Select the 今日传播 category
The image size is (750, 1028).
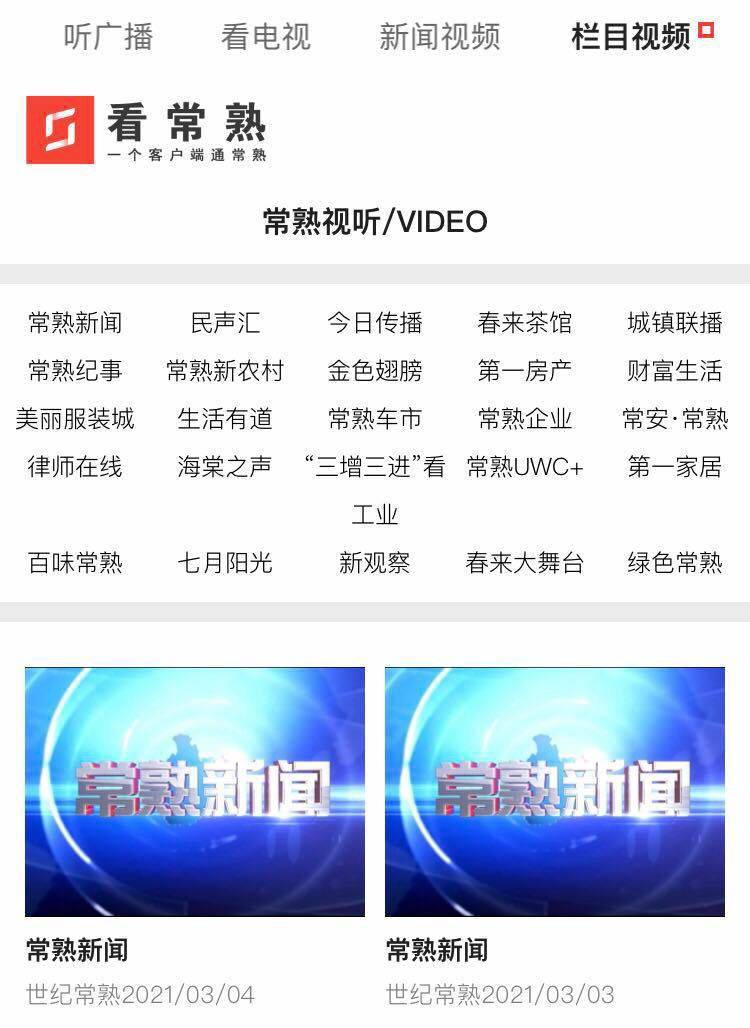tap(375, 321)
